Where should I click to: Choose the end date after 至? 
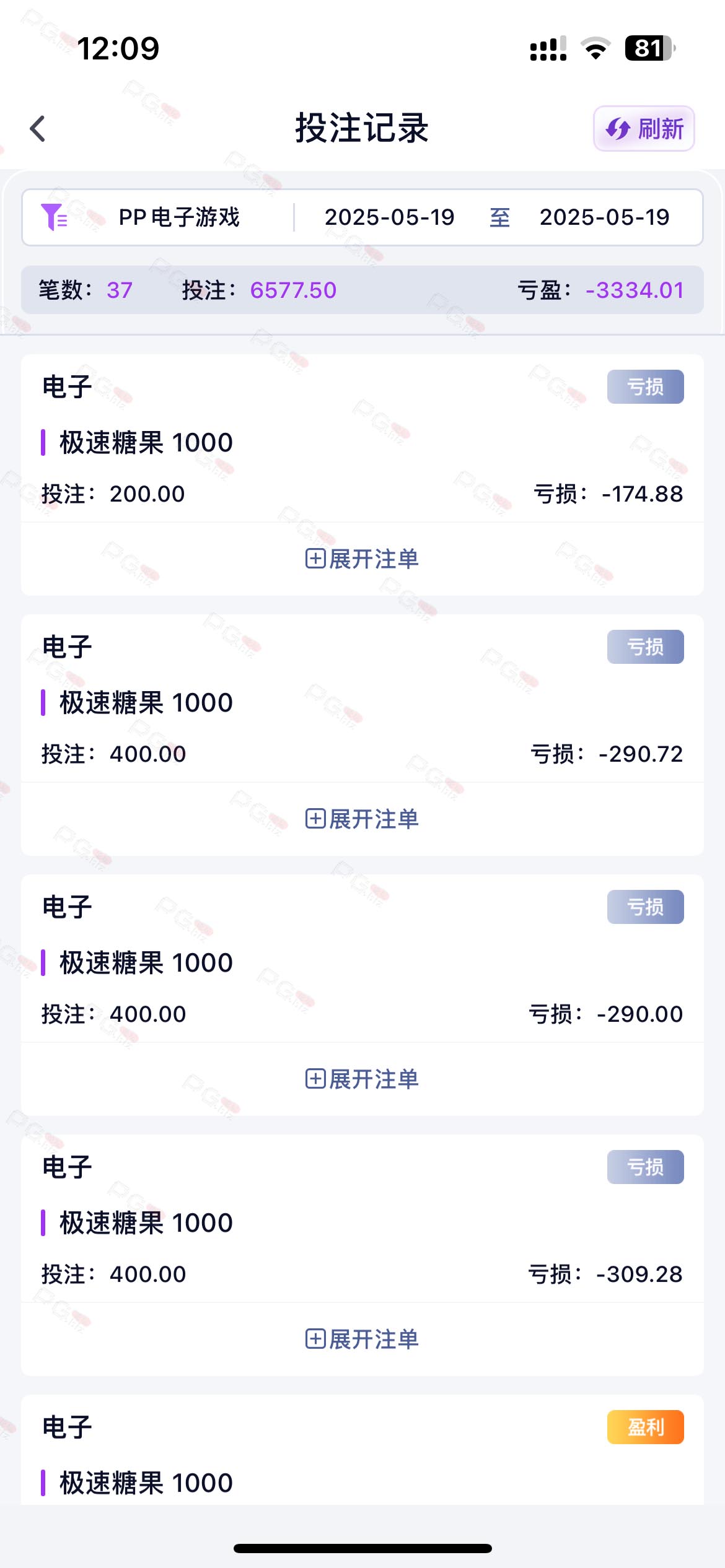click(604, 217)
